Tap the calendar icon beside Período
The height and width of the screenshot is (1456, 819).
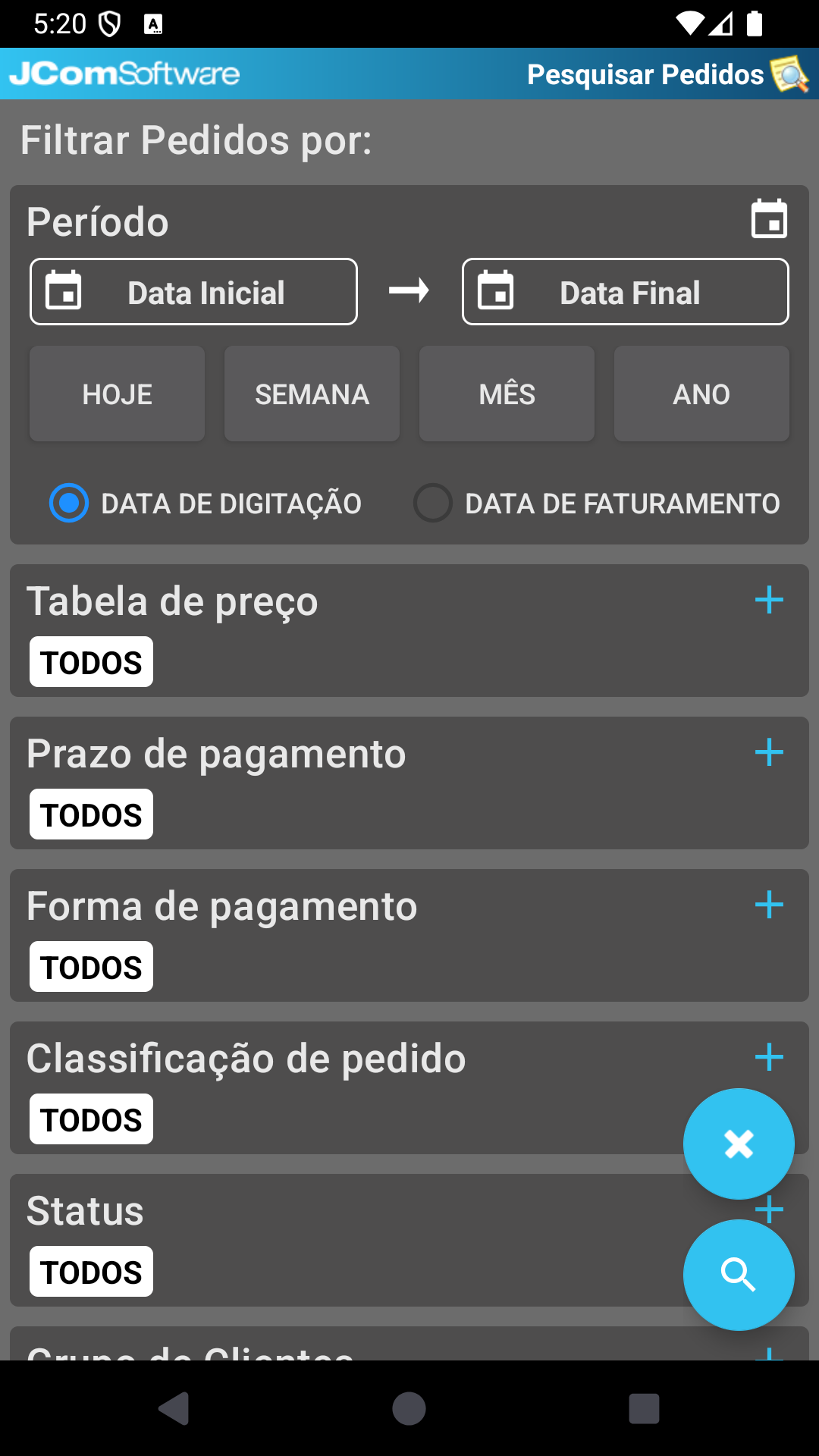pos(769,219)
